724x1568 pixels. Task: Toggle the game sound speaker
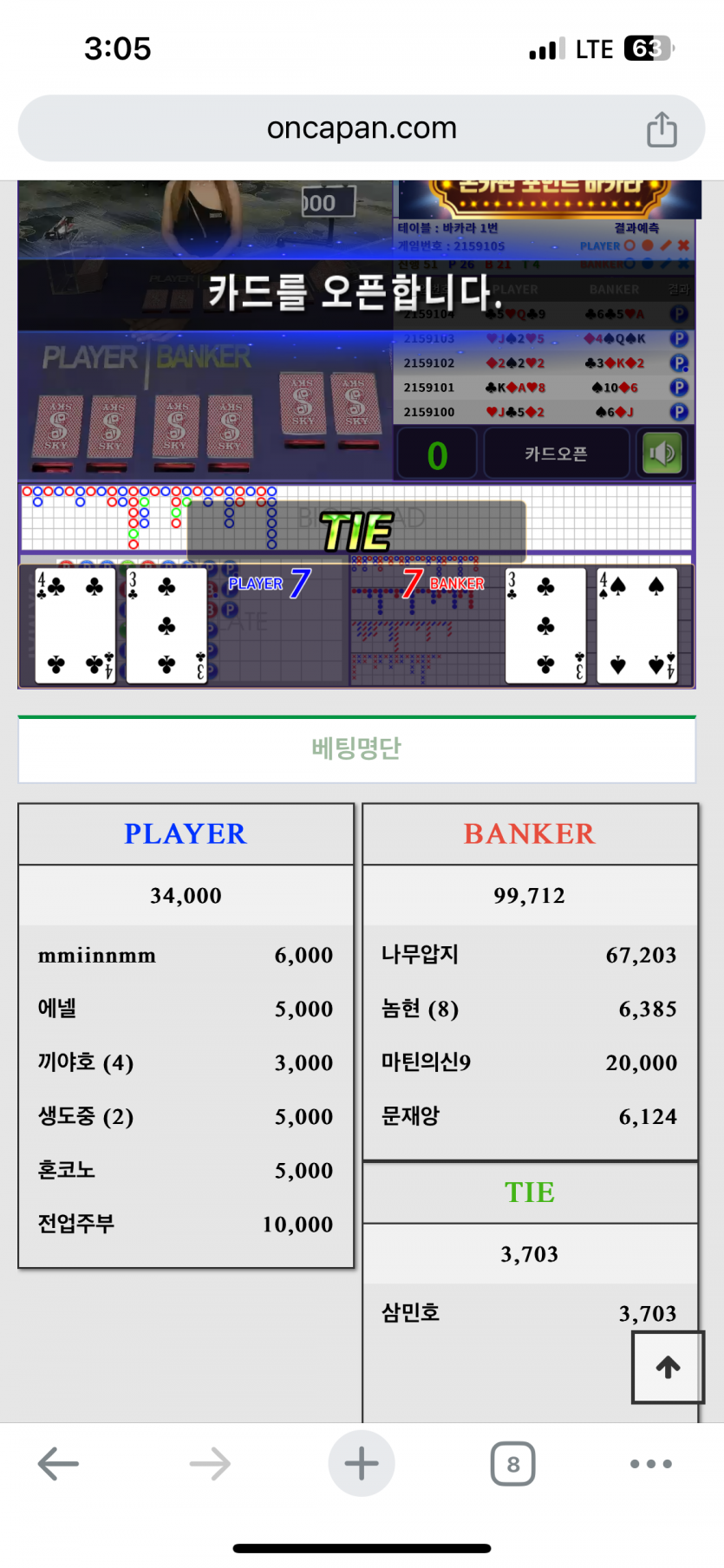(662, 454)
